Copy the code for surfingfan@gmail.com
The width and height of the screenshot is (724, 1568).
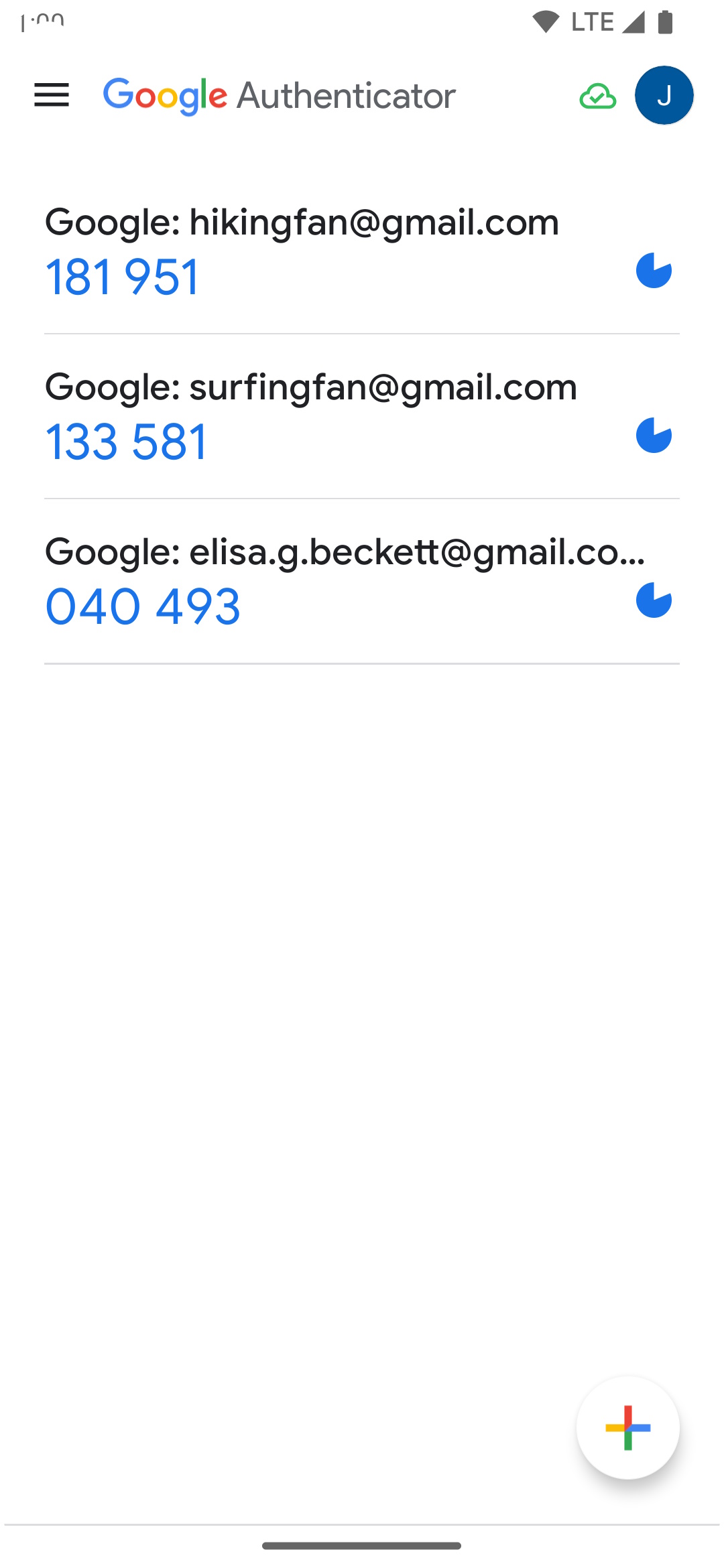126,442
